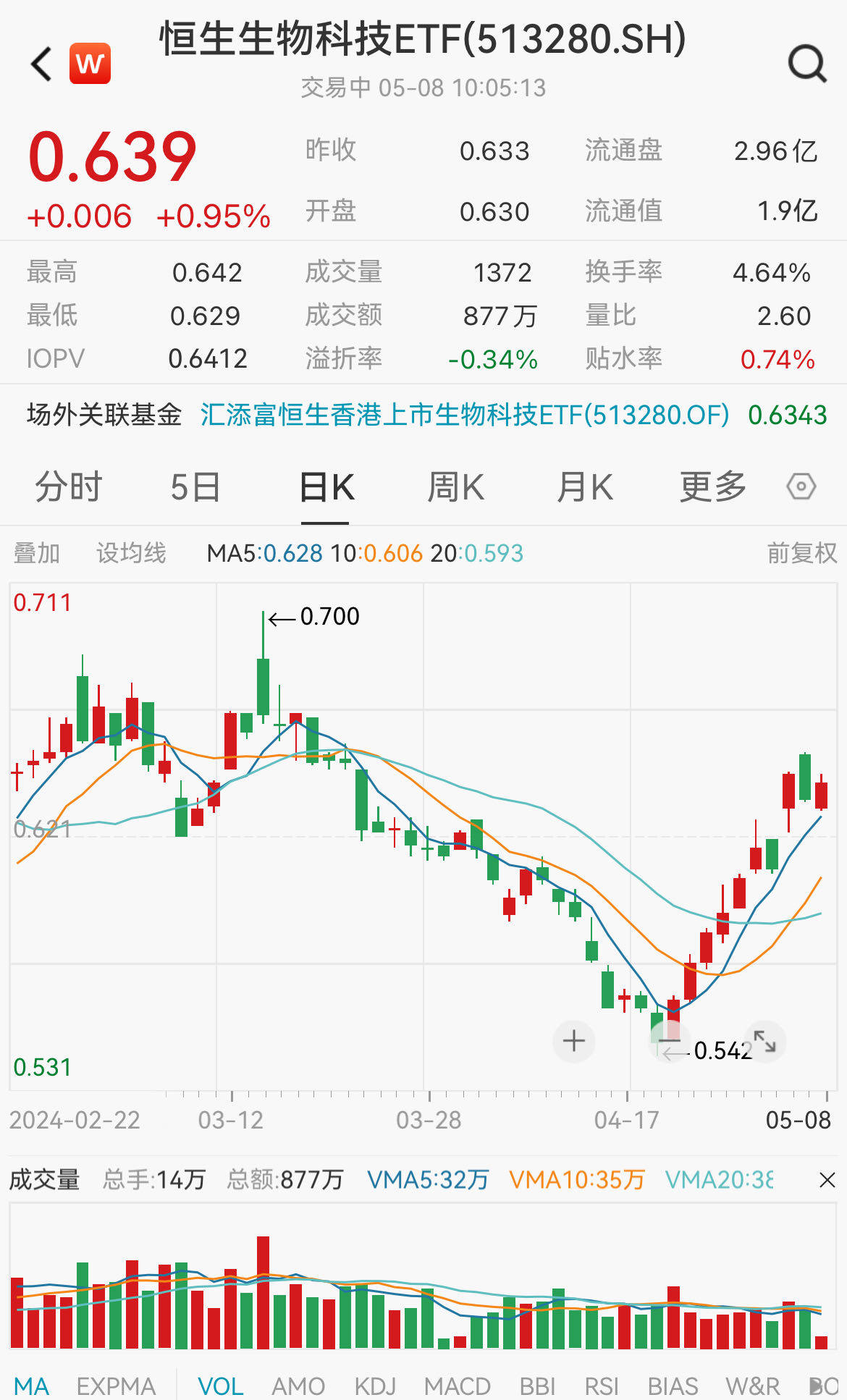847x1400 pixels.
Task: Expand chart to full screen
Action: (764, 1041)
